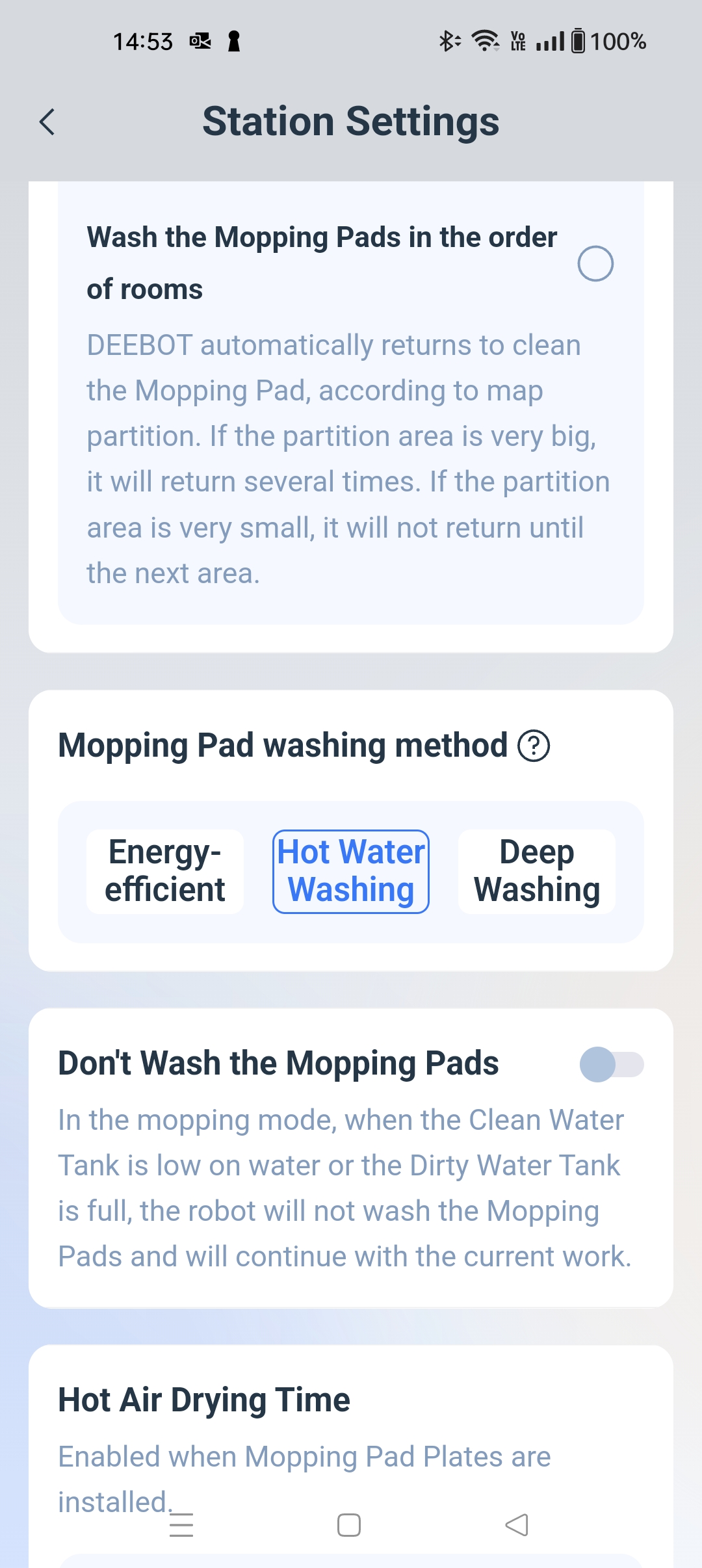
Task: Toggle Don't Wash the Mopping Pads
Action: pyautogui.click(x=611, y=1064)
